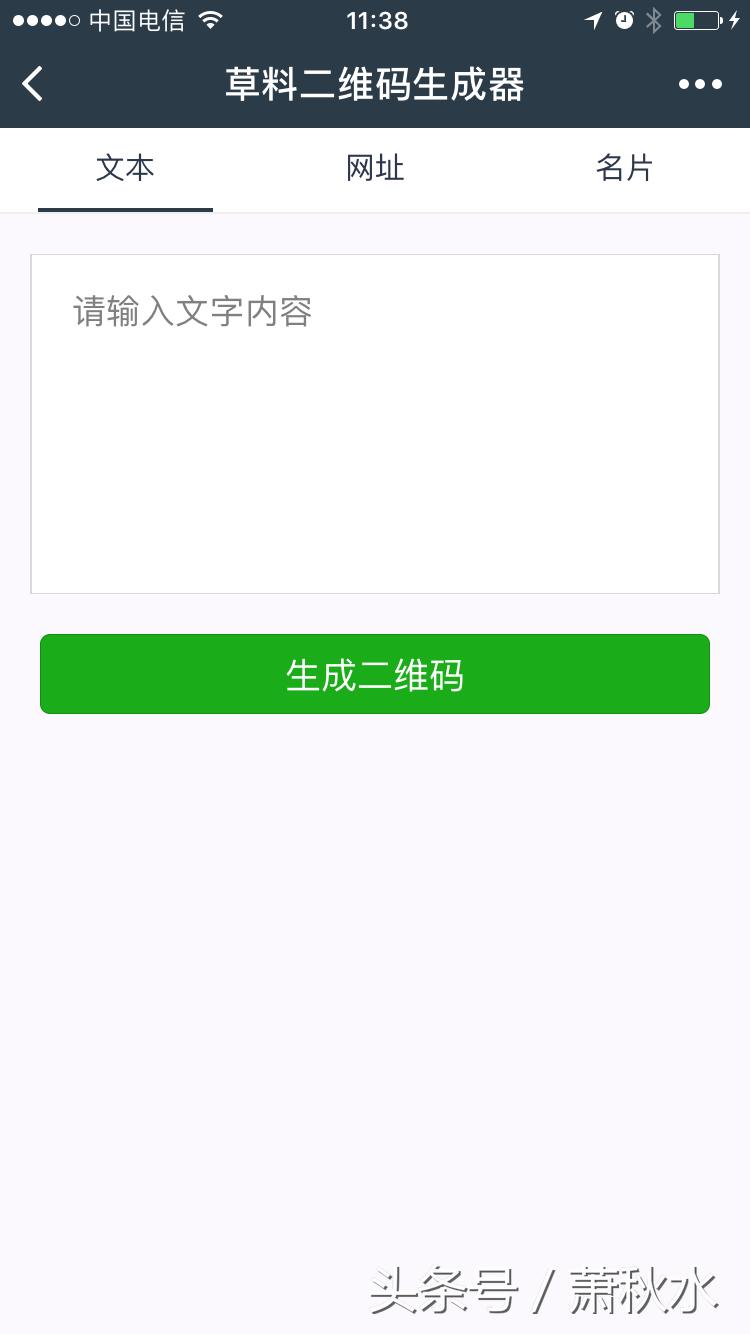Tap the 11:38 clock in the status bar
The height and width of the screenshot is (1334, 750).
pyautogui.click(x=375, y=19)
